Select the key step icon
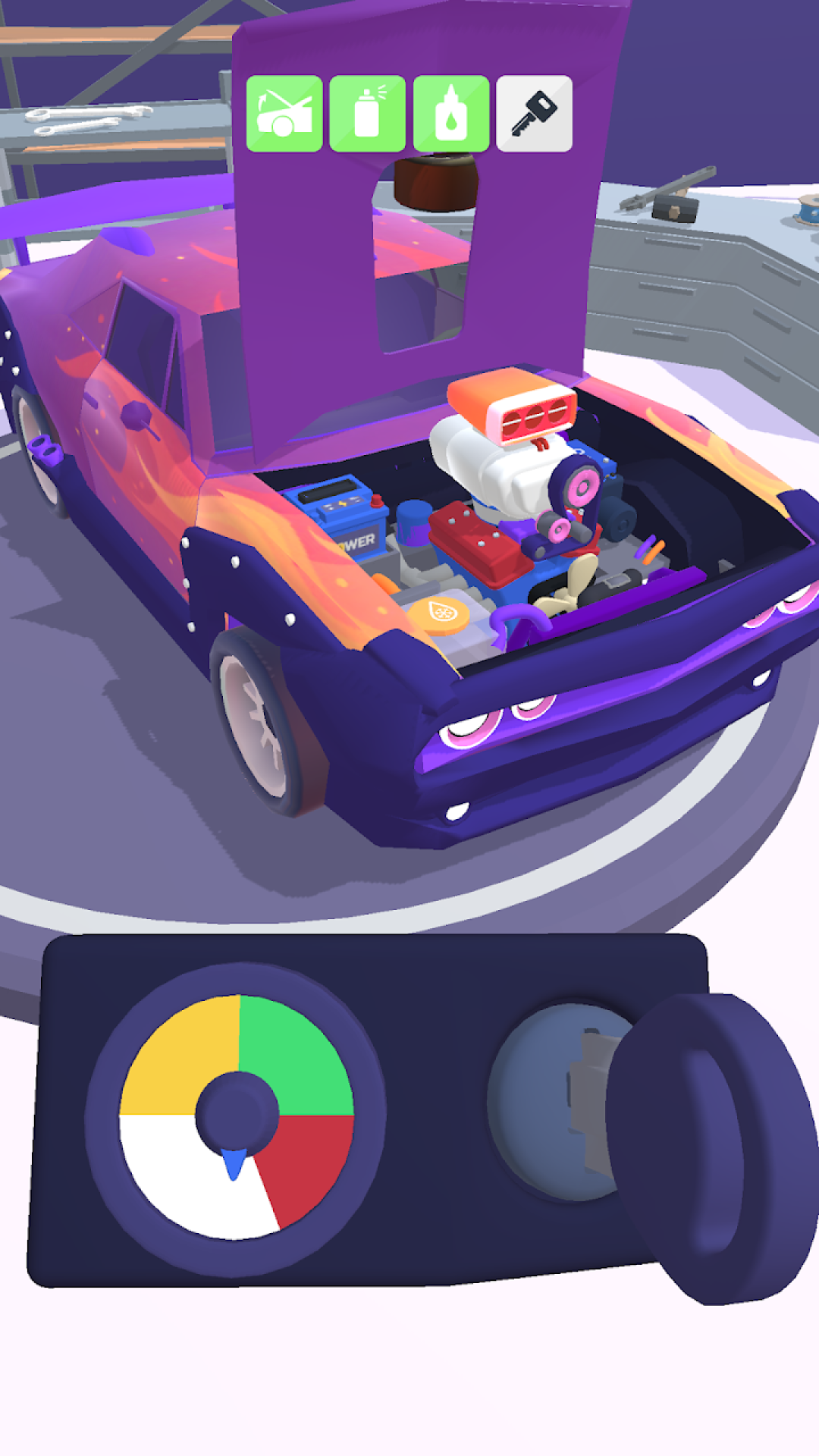The height and width of the screenshot is (1456, 819). point(534,114)
